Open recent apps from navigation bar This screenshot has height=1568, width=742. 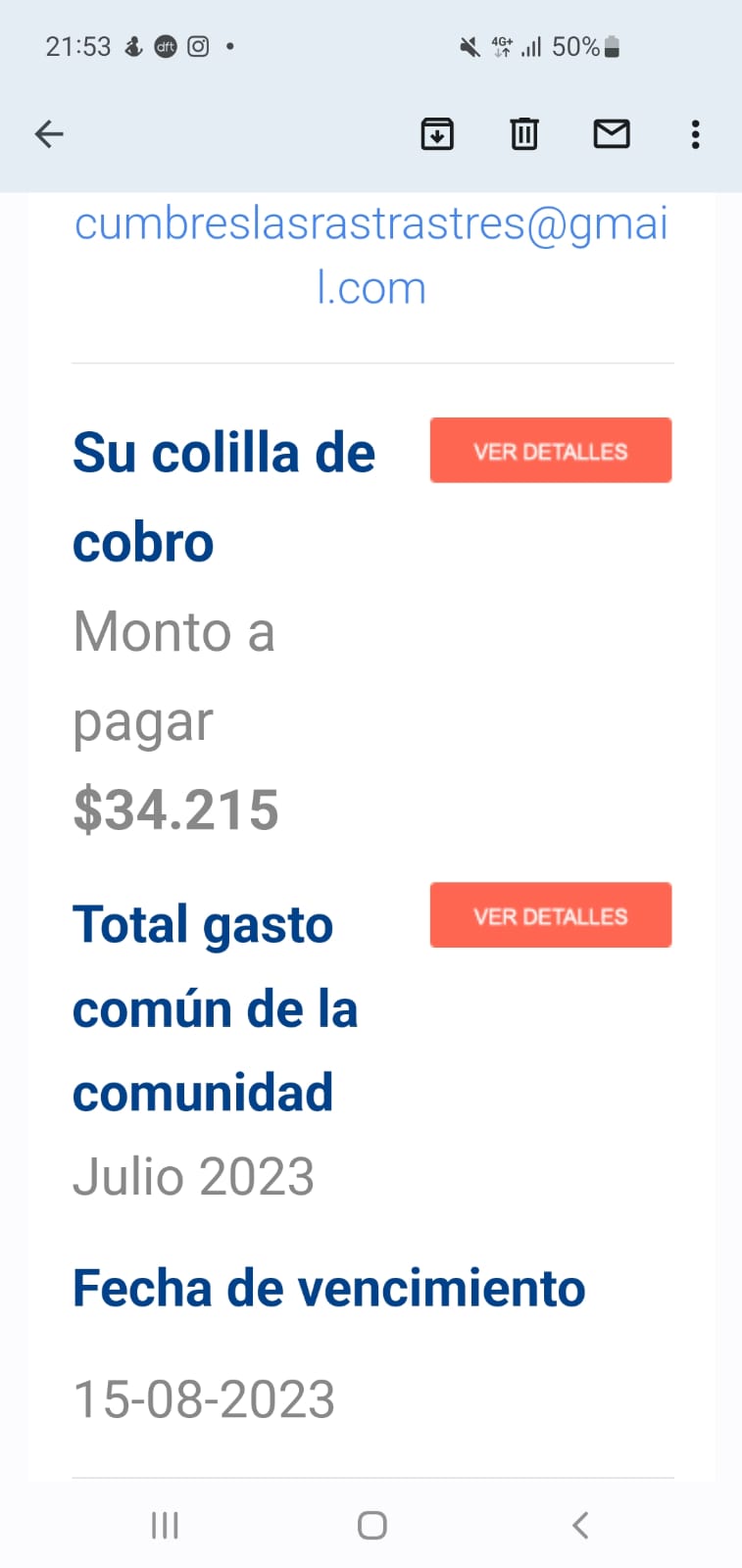click(165, 1525)
